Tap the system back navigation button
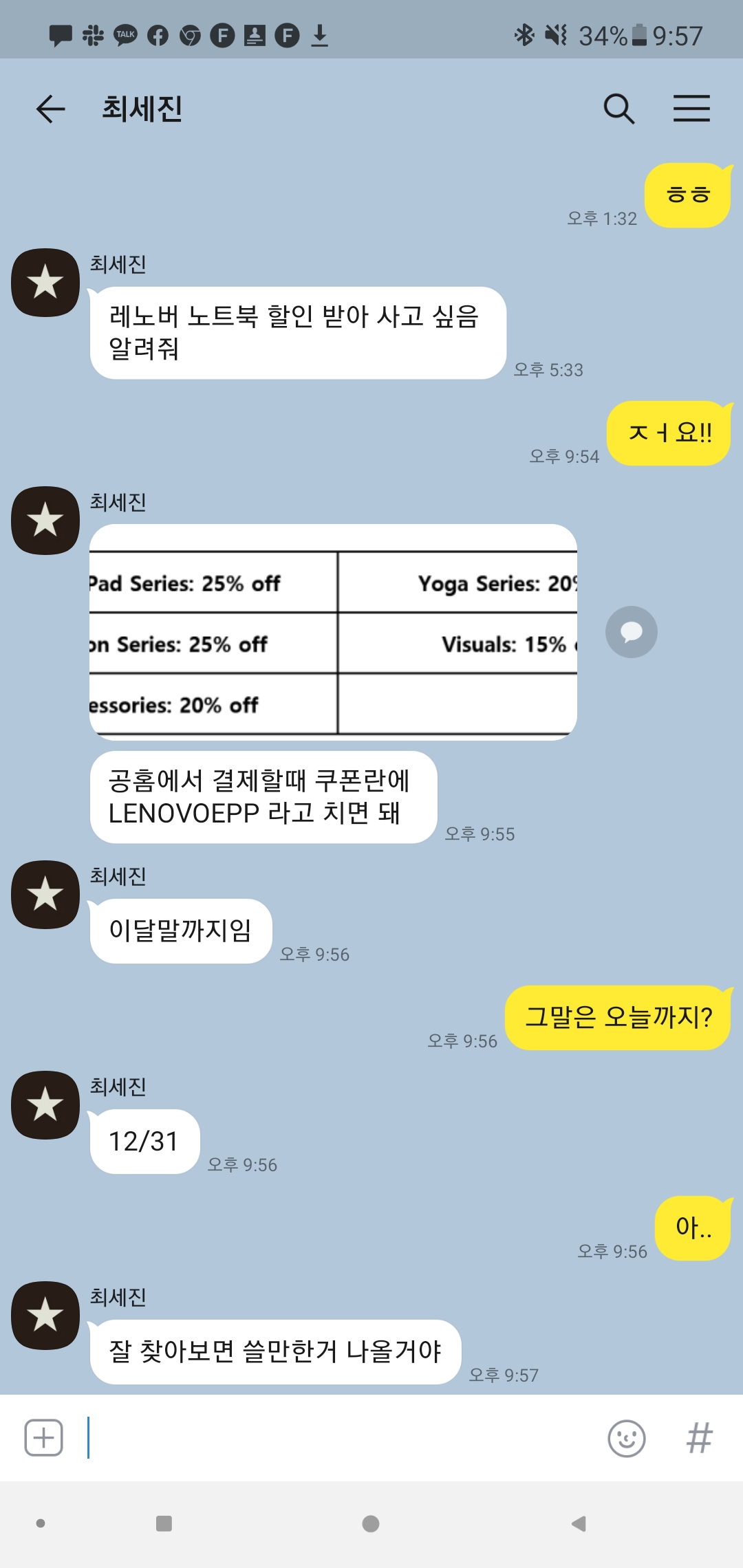743x1568 pixels. [579, 1523]
